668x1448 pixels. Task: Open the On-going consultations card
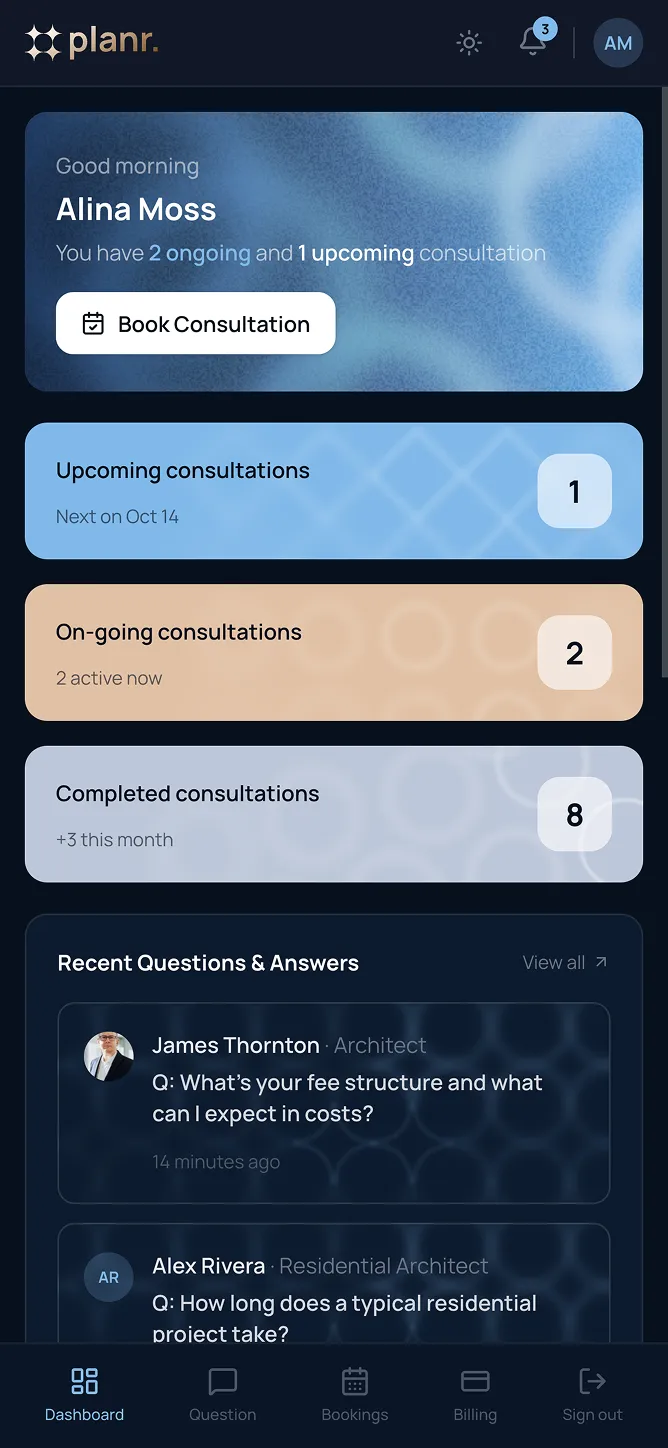[x=333, y=653]
